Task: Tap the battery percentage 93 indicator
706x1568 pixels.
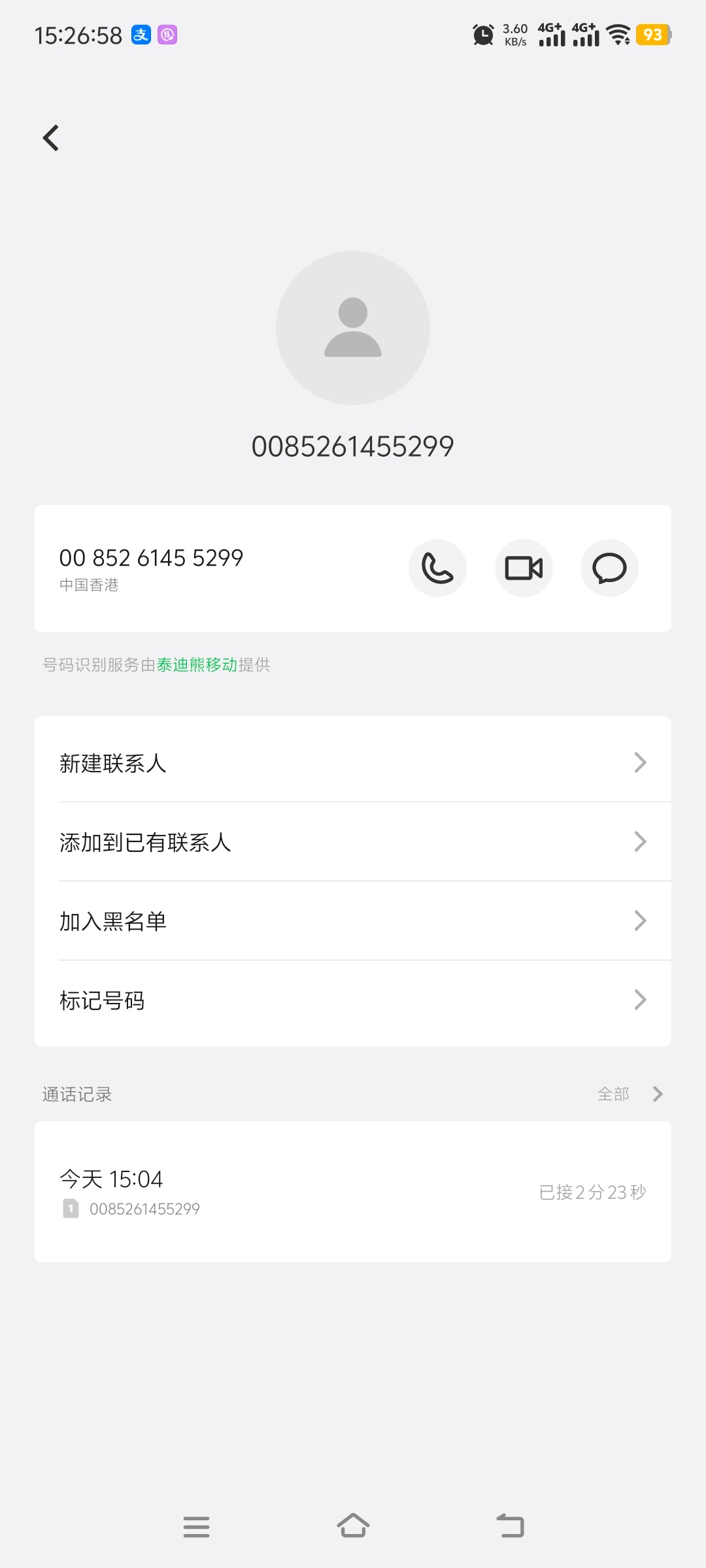Action: tap(653, 35)
